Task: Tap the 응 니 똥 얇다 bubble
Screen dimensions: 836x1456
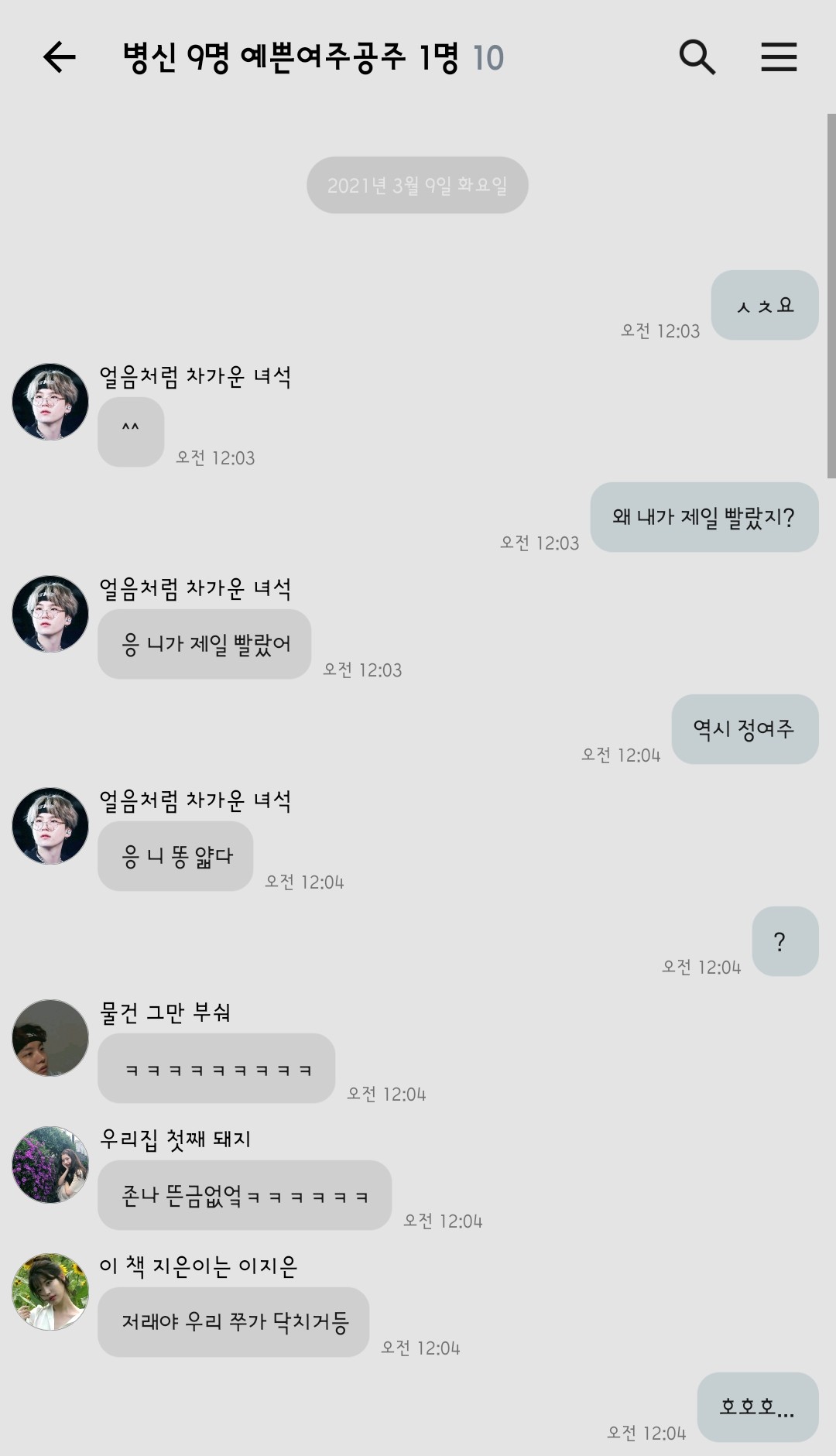Action: pyautogui.click(x=174, y=855)
